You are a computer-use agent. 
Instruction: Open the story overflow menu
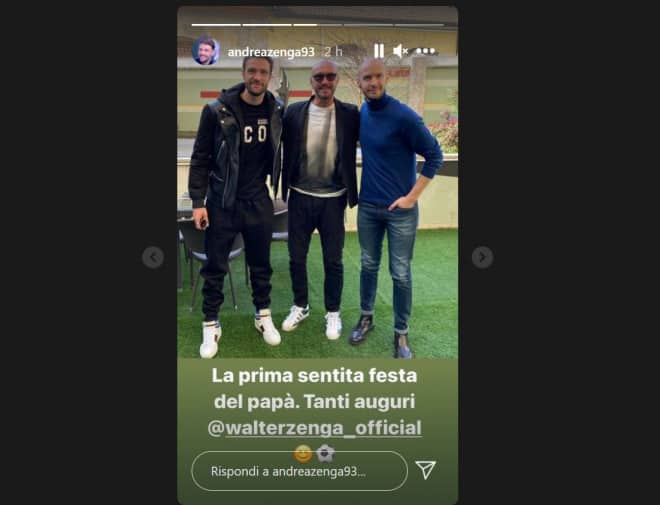click(426, 51)
